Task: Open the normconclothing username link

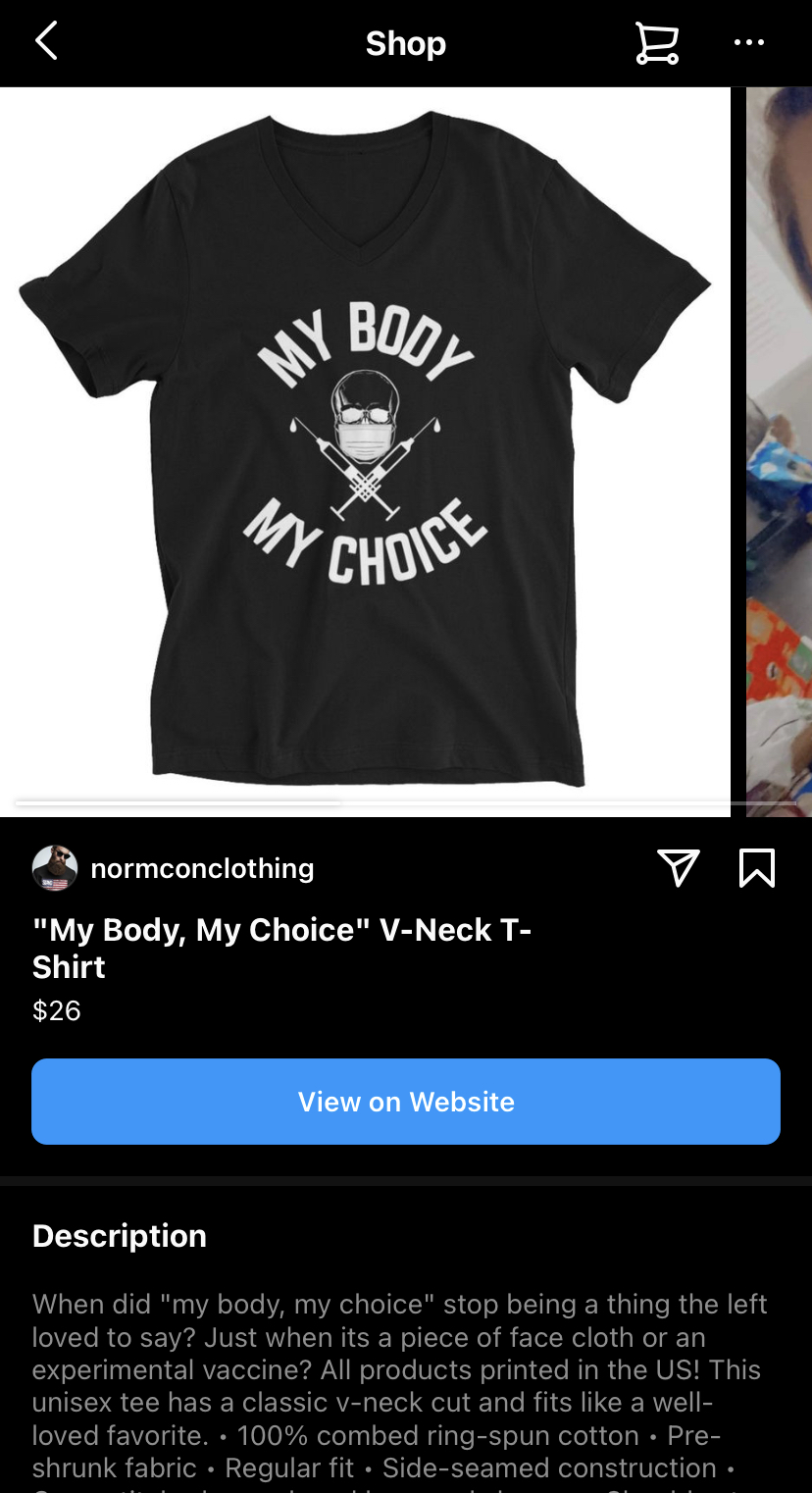Action: [x=202, y=867]
